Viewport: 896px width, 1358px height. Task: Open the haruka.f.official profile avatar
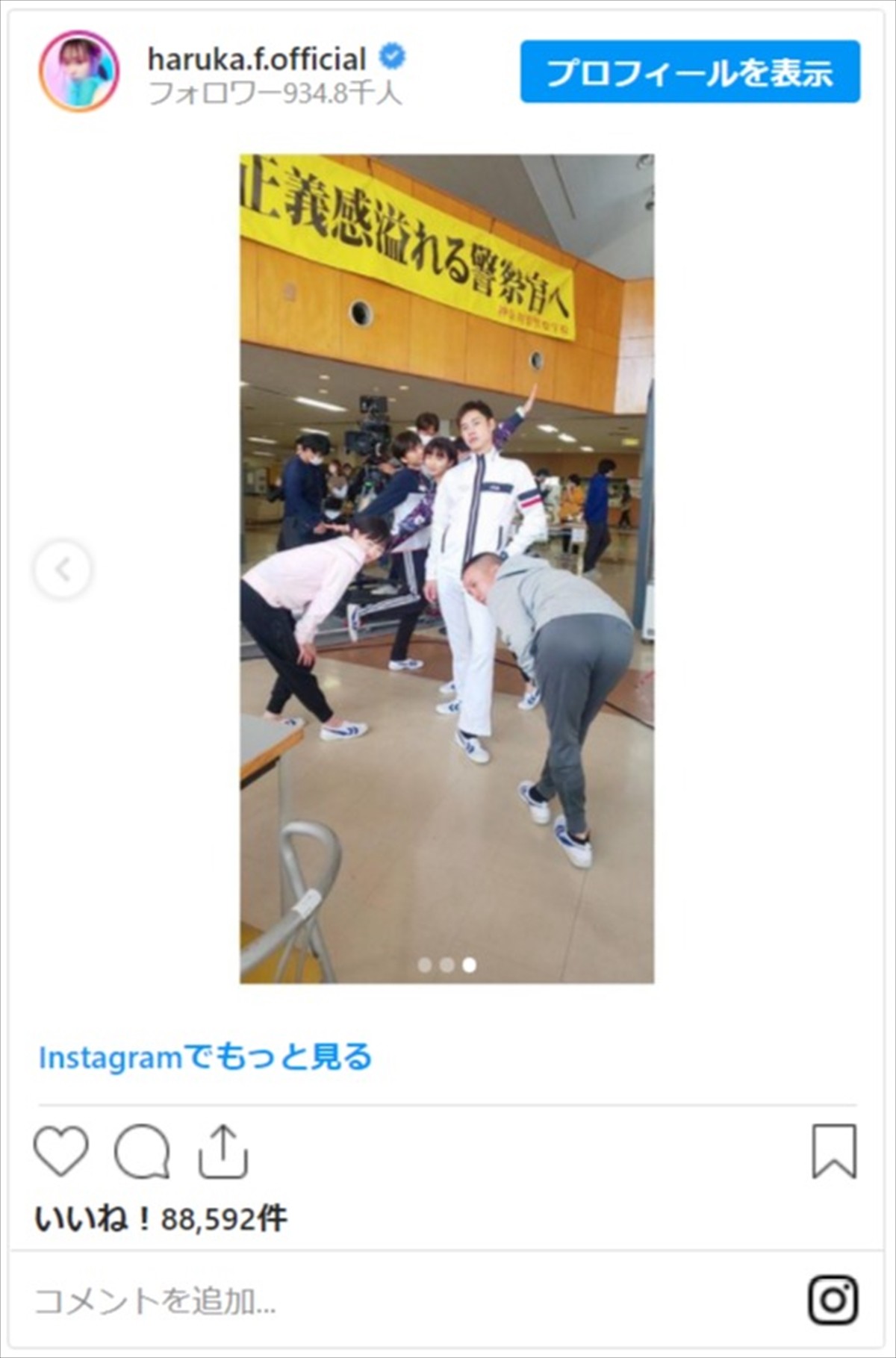(x=79, y=71)
